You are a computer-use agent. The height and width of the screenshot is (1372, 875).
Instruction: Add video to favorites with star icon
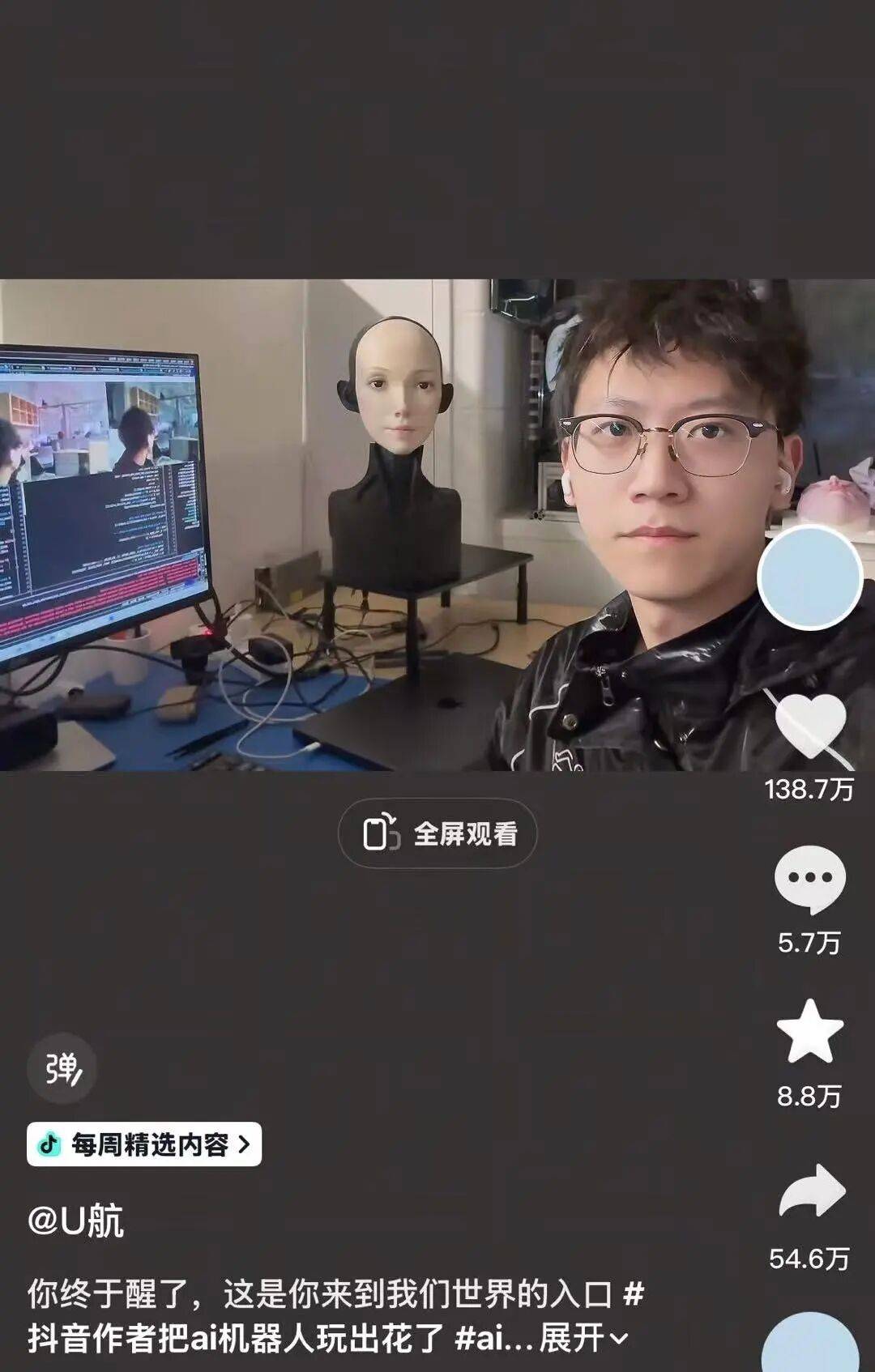coord(809,1031)
